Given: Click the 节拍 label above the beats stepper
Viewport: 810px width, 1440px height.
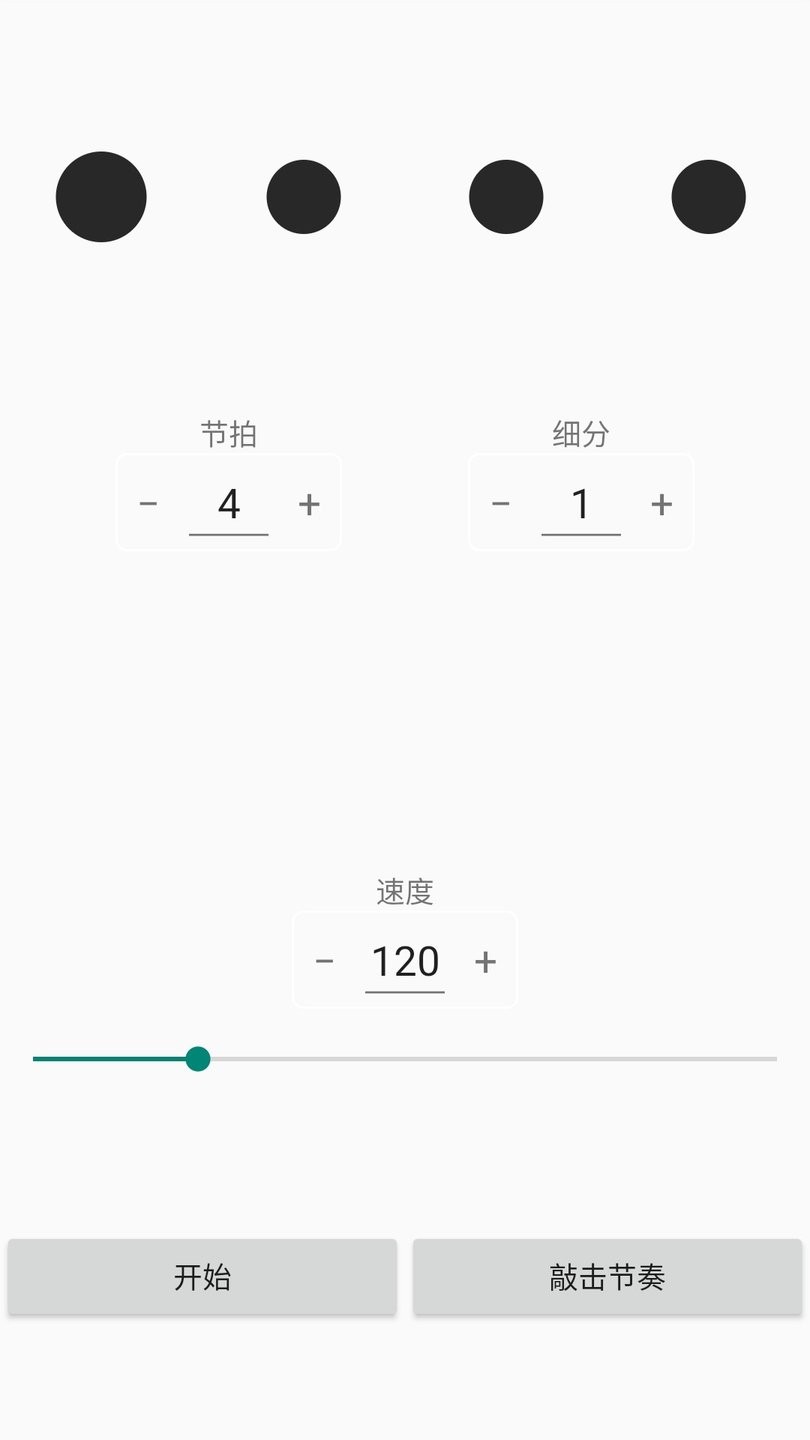Looking at the screenshot, I should (228, 434).
